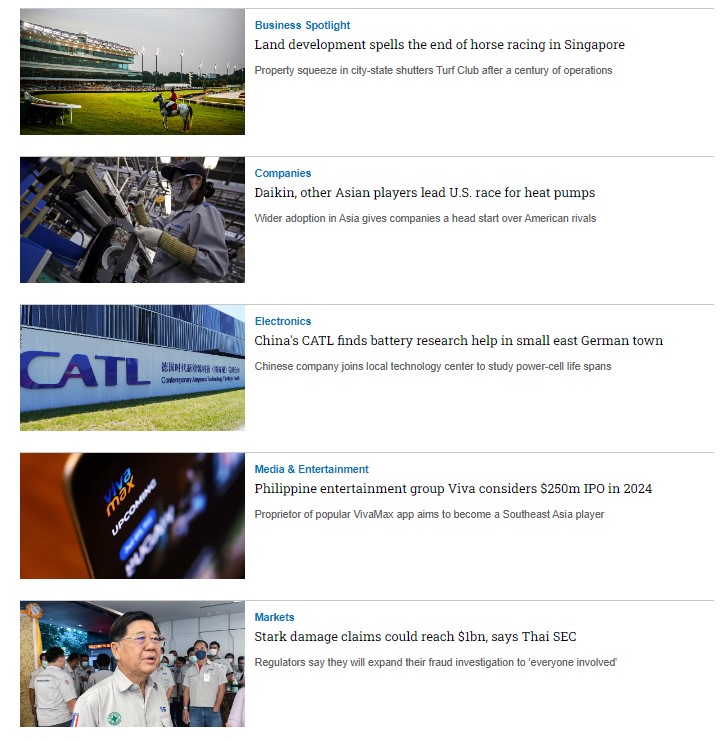
Task: Open the Thai SEC press photo
Action: (132, 664)
